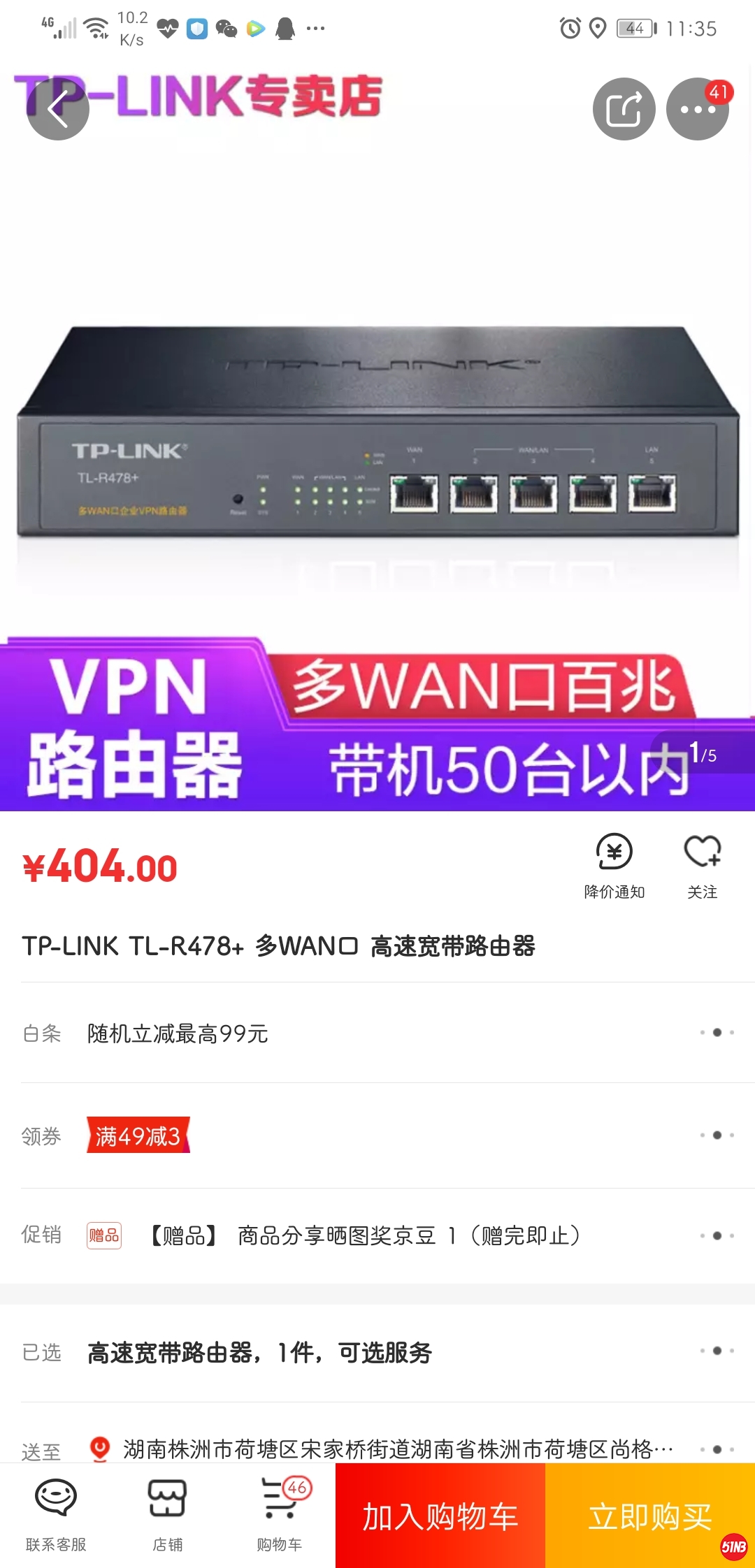This screenshot has width=755, height=1568.
Task: Click the share icon at top right
Action: (x=624, y=109)
